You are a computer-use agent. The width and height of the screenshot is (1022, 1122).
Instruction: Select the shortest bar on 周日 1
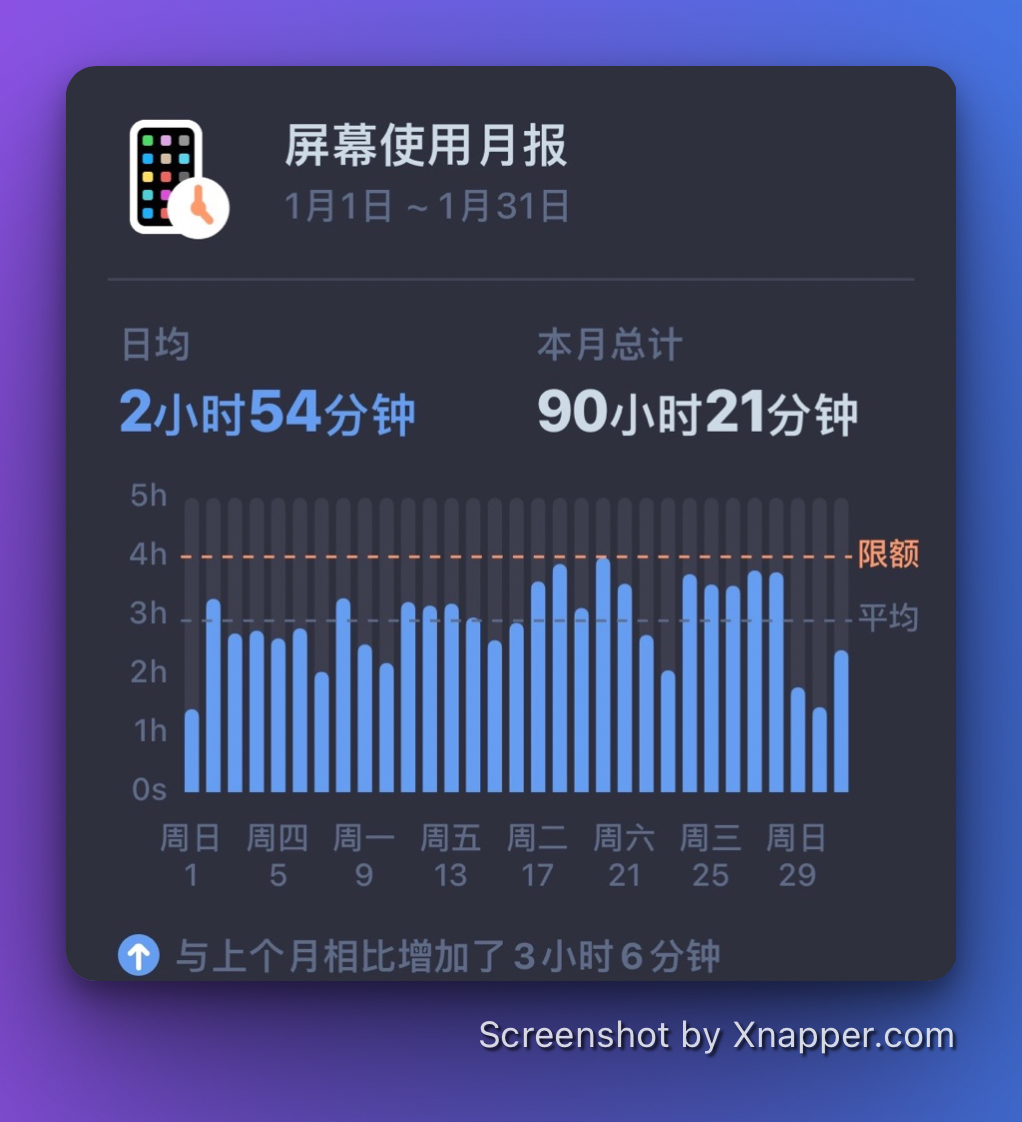click(190, 750)
